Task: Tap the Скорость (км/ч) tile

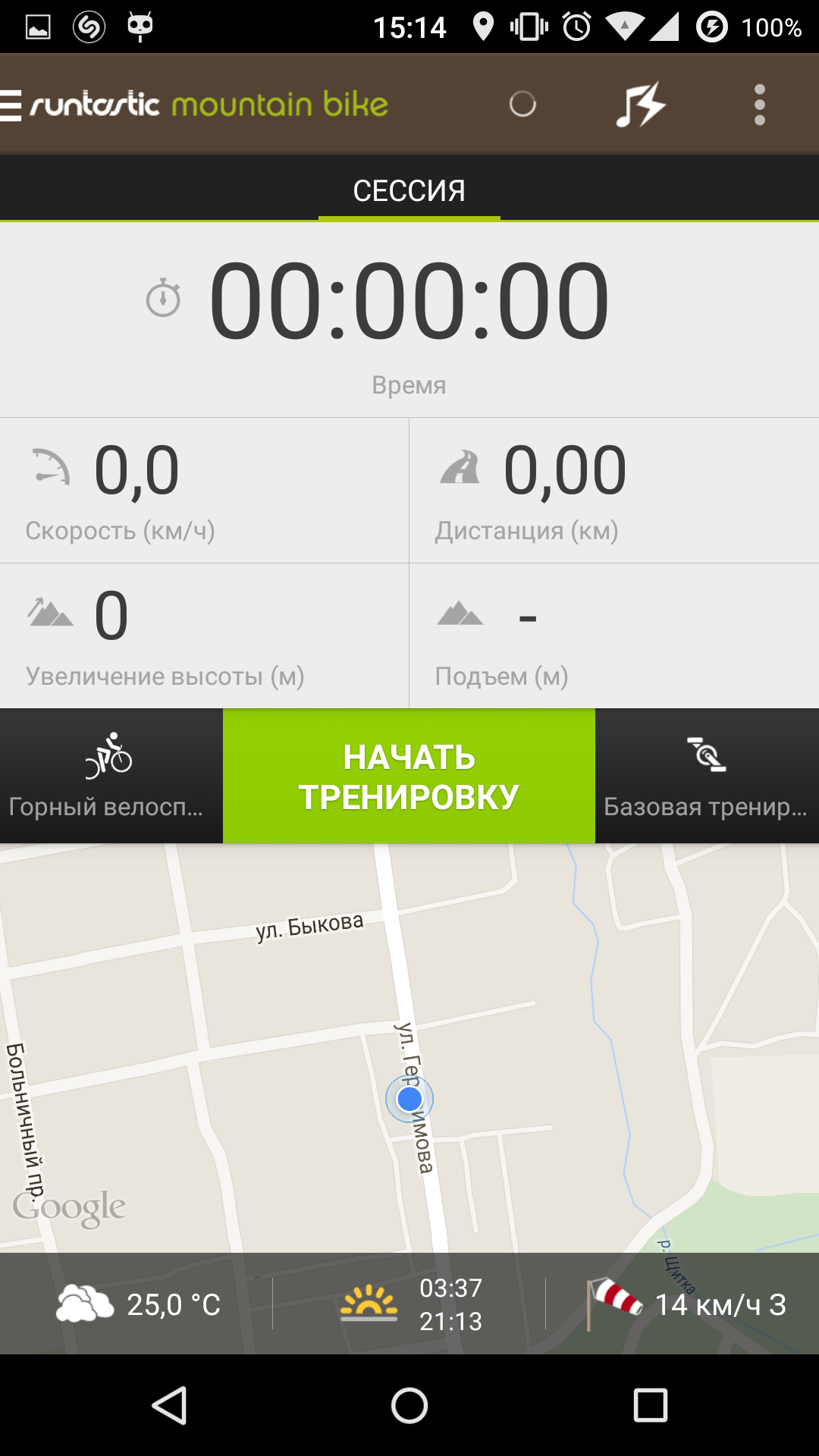Action: 205,491
